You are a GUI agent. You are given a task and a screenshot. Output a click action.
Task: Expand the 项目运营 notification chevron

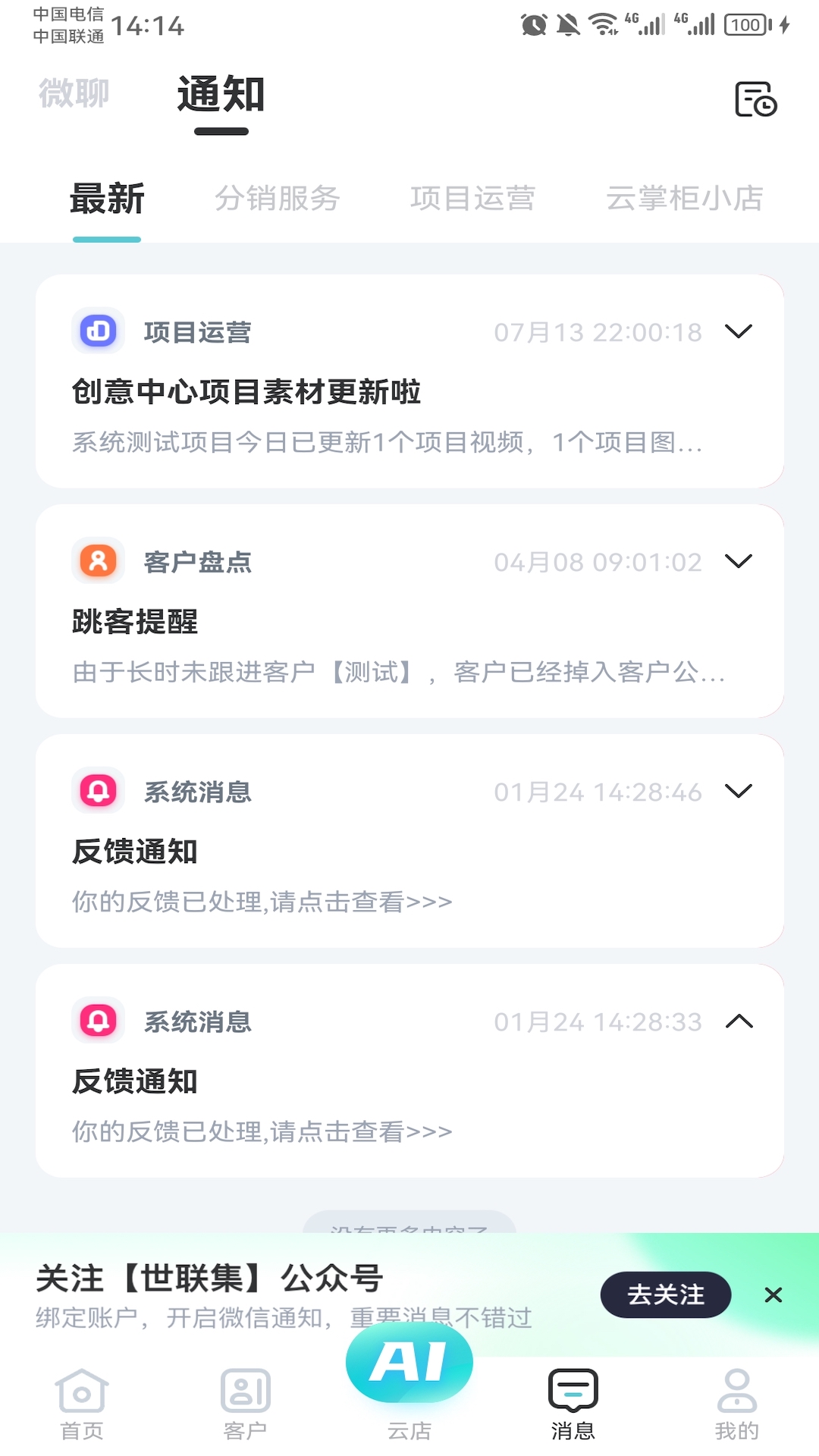click(x=739, y=331)
